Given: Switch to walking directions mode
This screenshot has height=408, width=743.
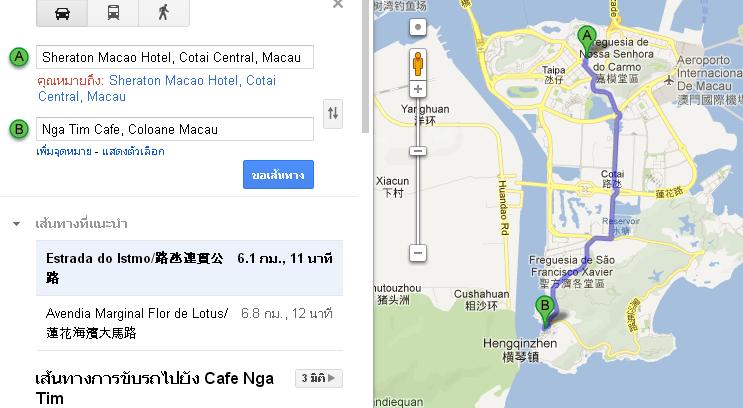Looking at the screenshot, I should 163,12.
